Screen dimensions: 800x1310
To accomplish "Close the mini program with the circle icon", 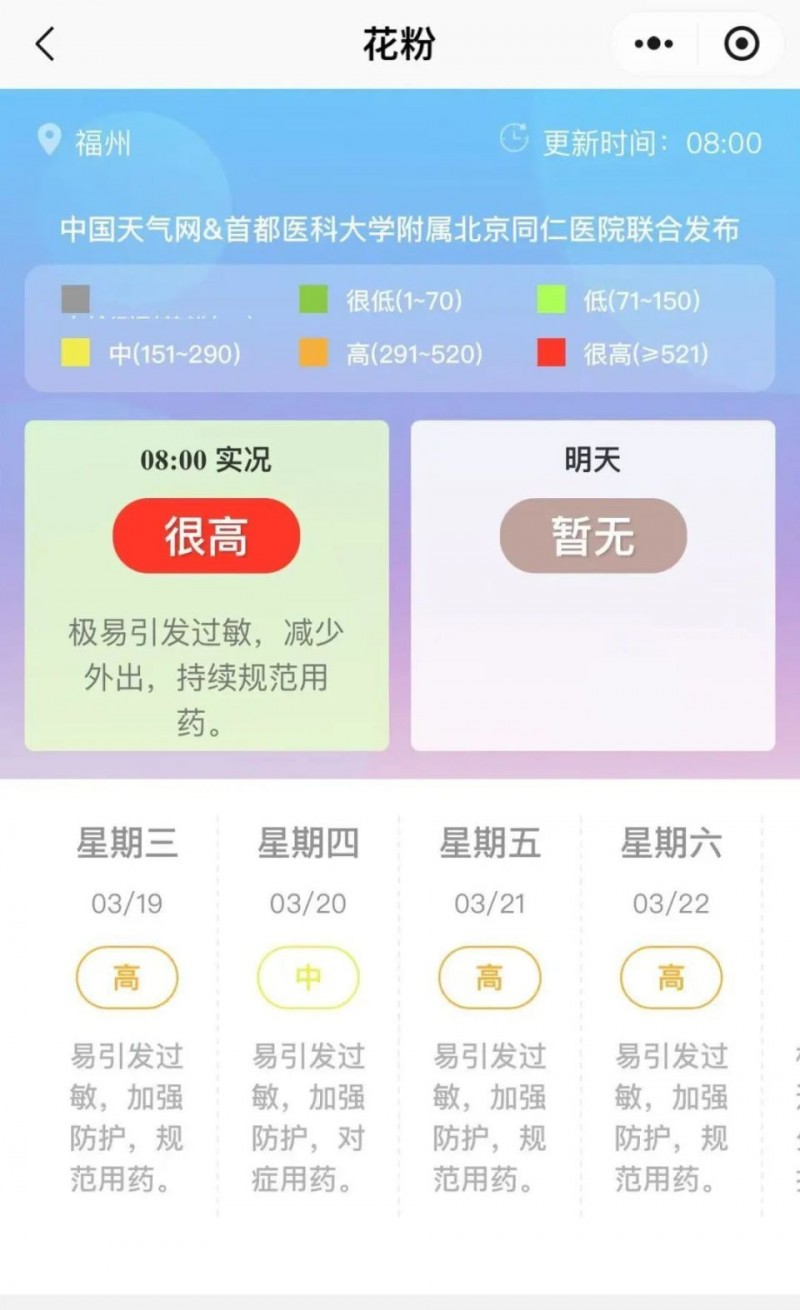I will pyautogui.click(x=741, y=44).
